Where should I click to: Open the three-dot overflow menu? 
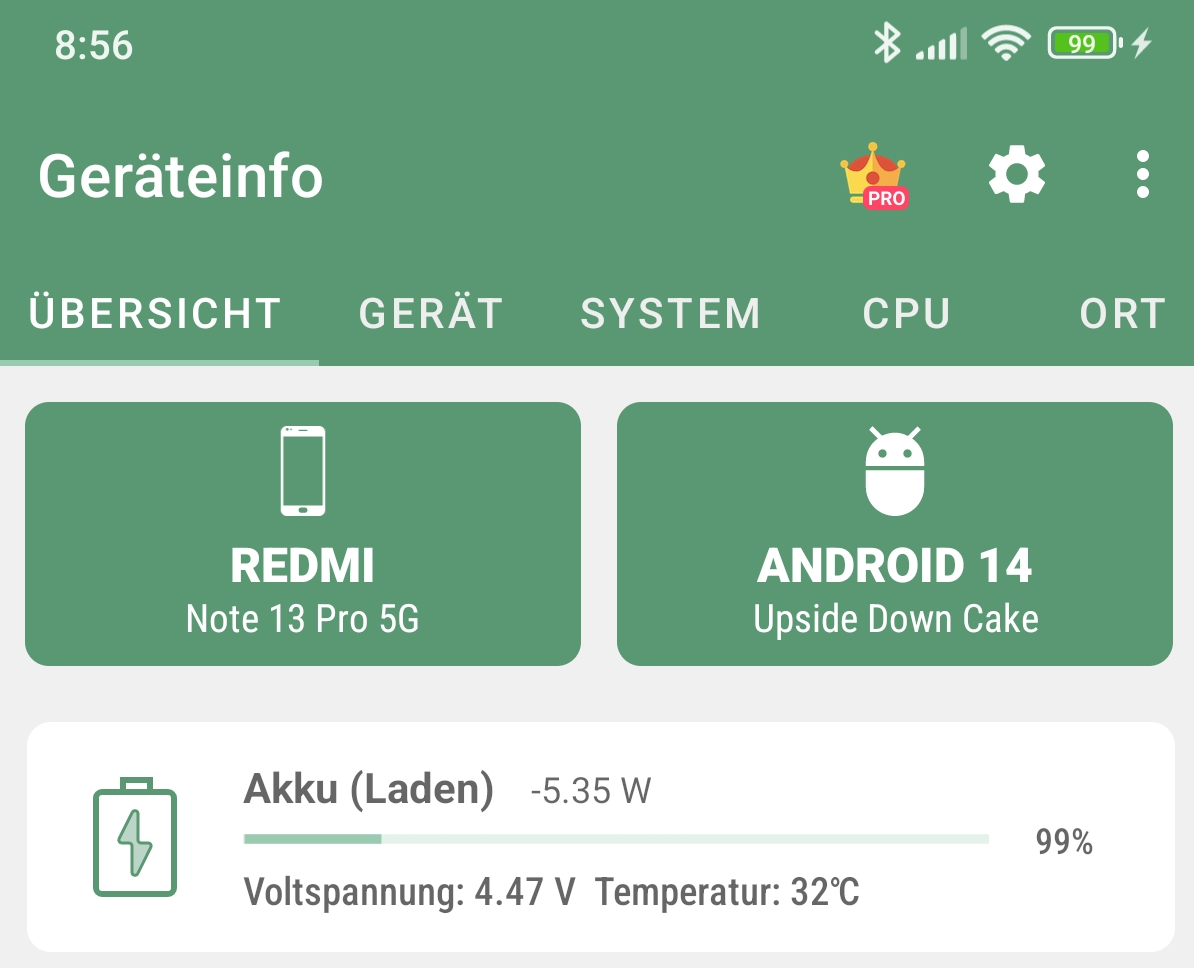pyautogui.click(x=1142, y=176)
